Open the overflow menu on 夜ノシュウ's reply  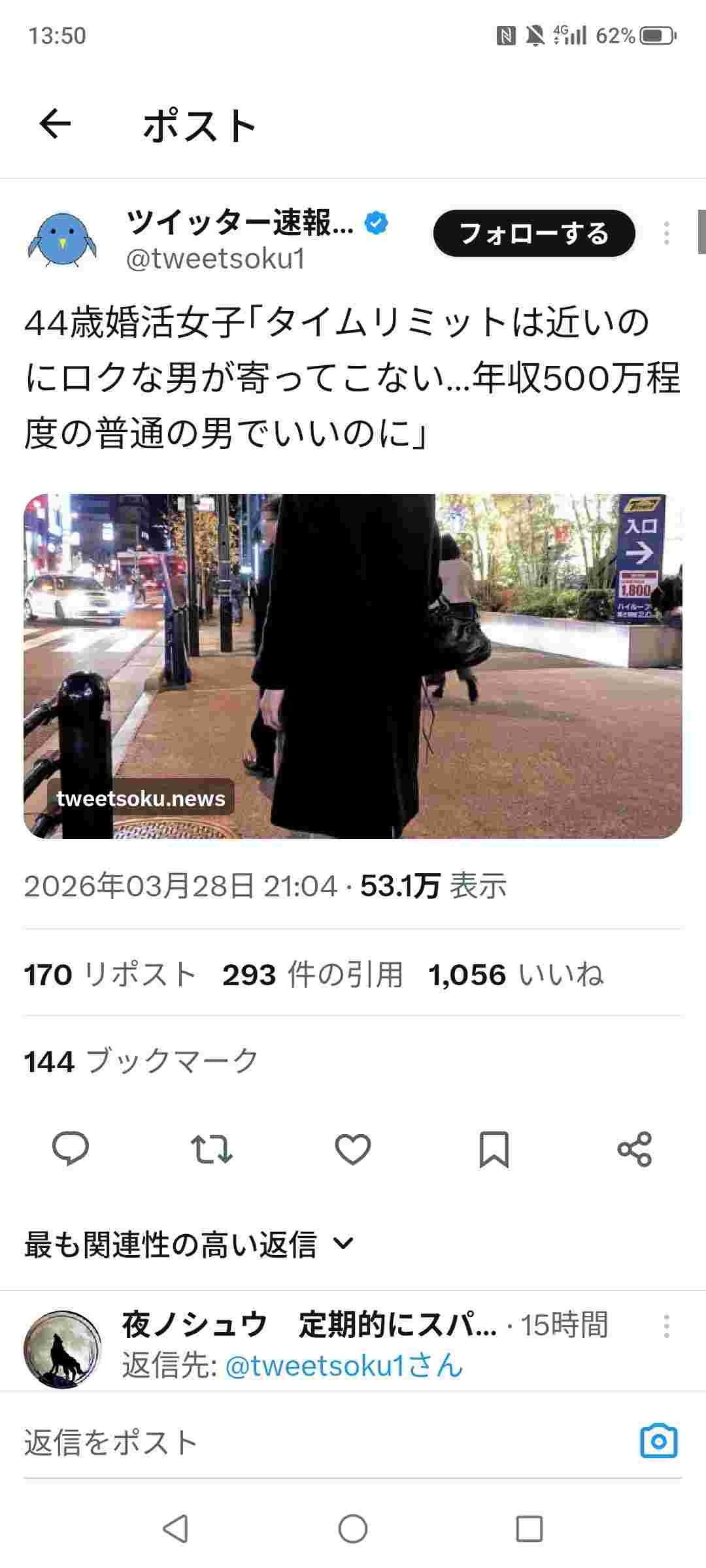point(666,1326)
